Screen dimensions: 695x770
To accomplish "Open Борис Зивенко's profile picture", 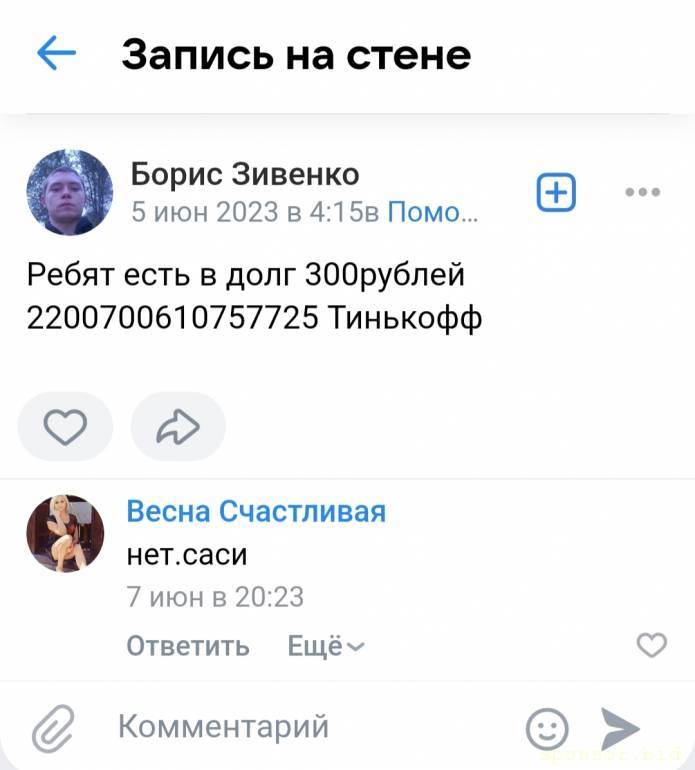I will [x=70, y=192].
